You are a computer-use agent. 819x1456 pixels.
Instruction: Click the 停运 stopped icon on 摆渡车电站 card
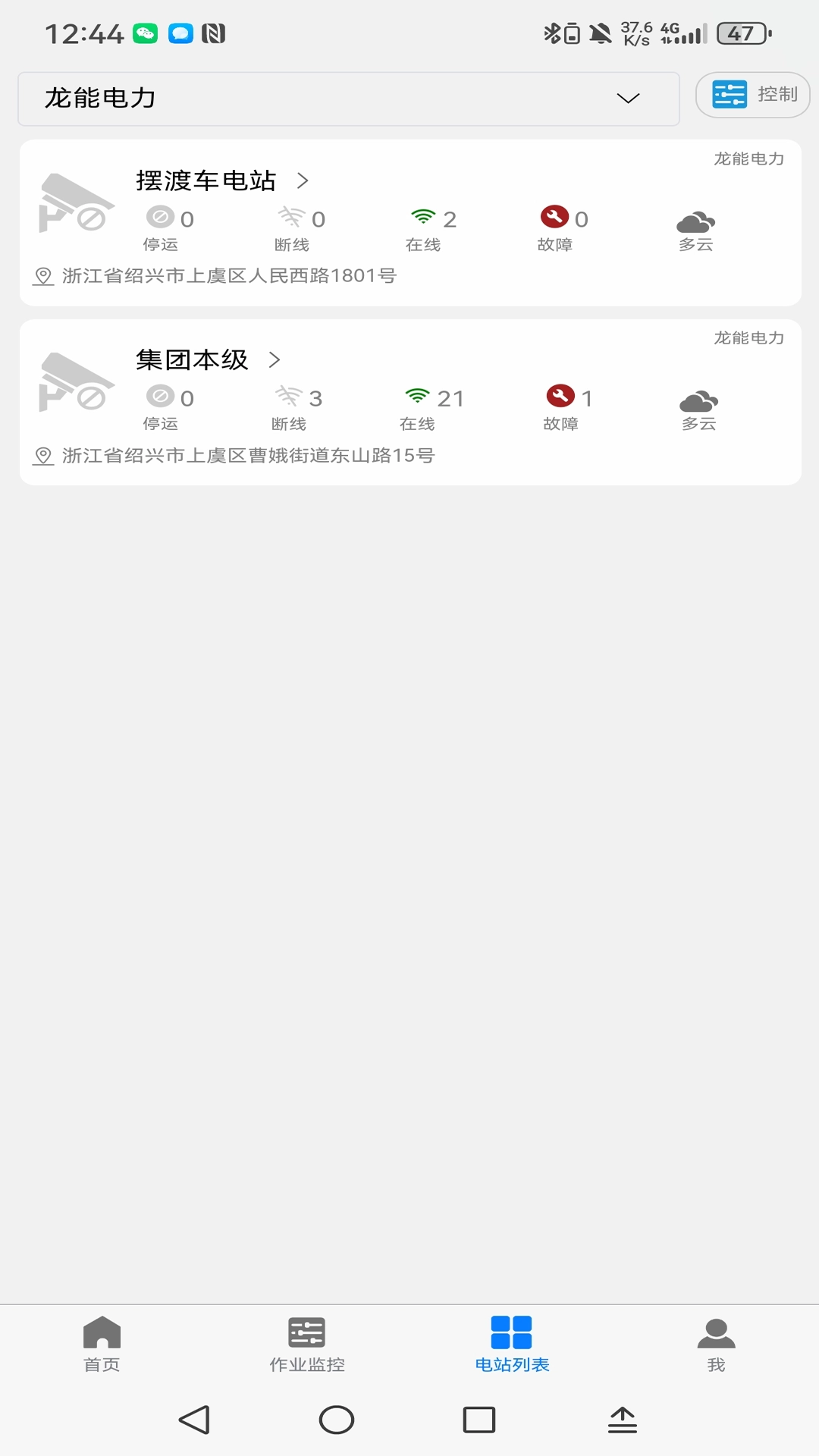point(159,218)
